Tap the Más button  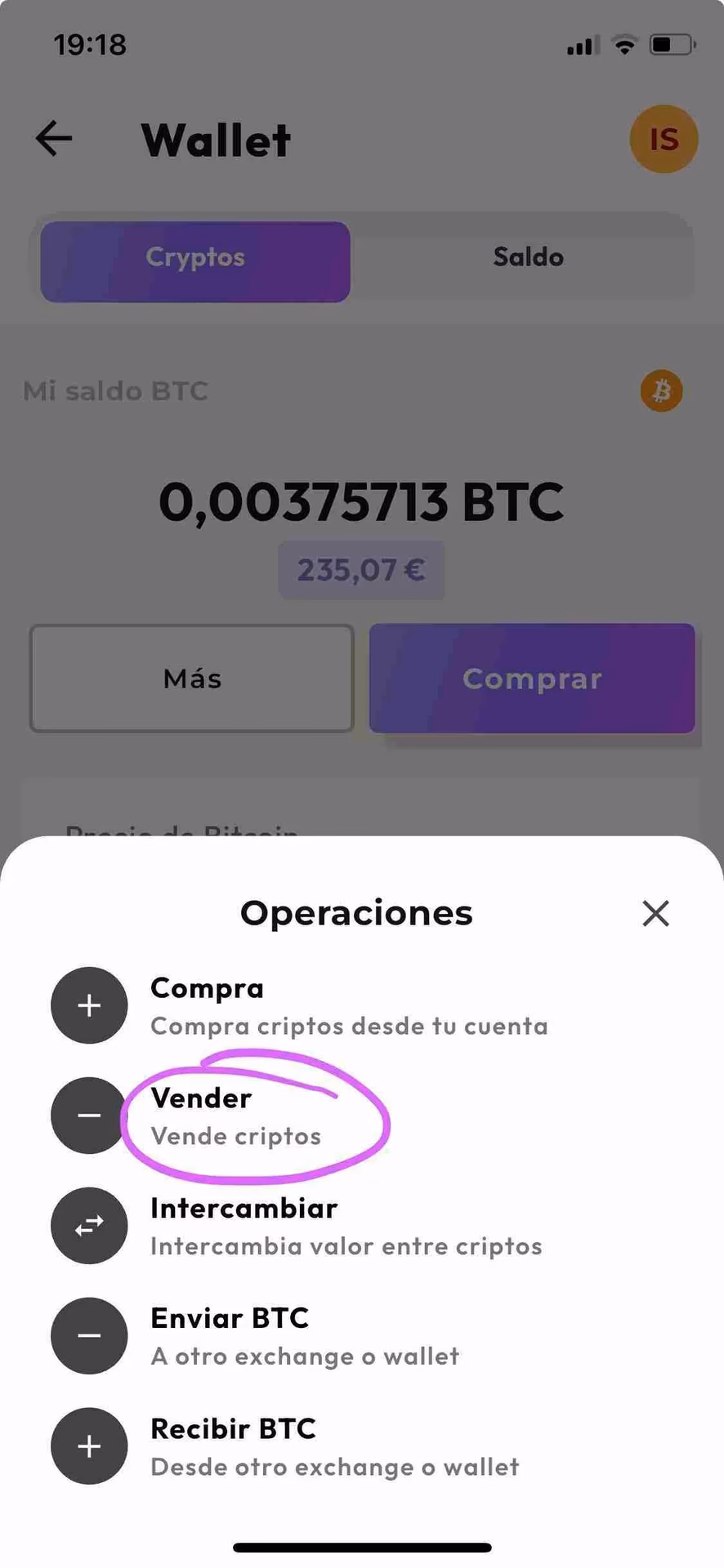click(191, 678)
